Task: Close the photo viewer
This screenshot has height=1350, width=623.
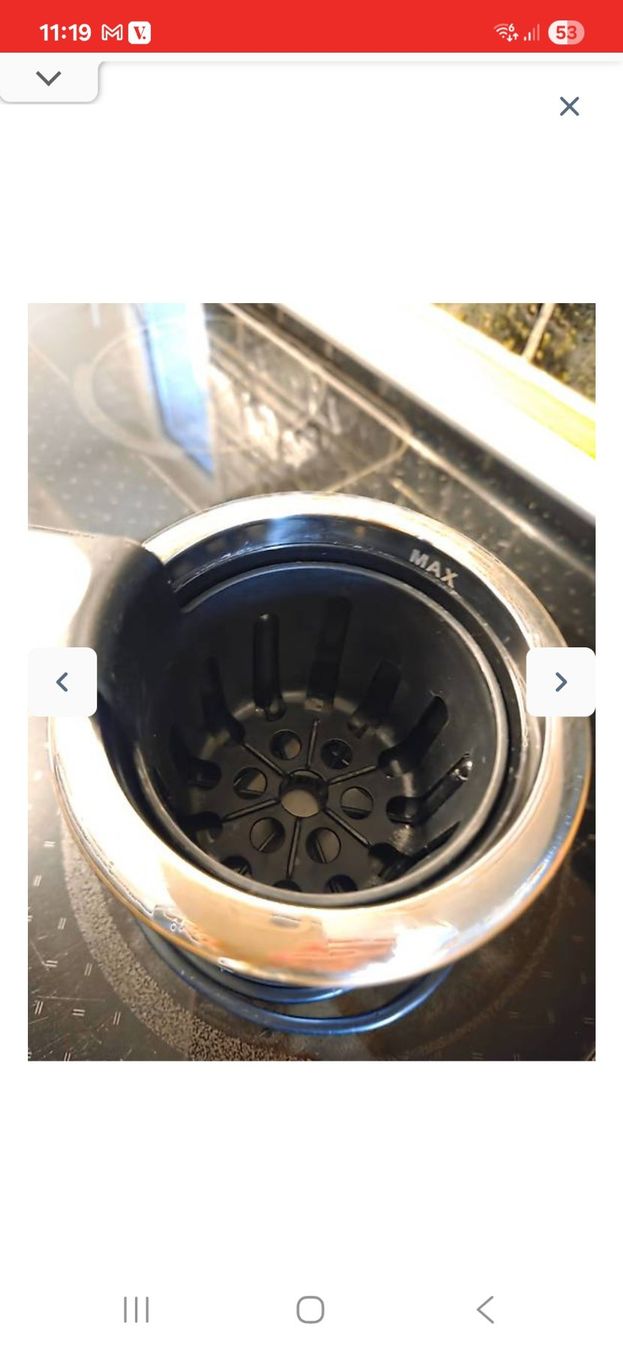Action: 569,106
